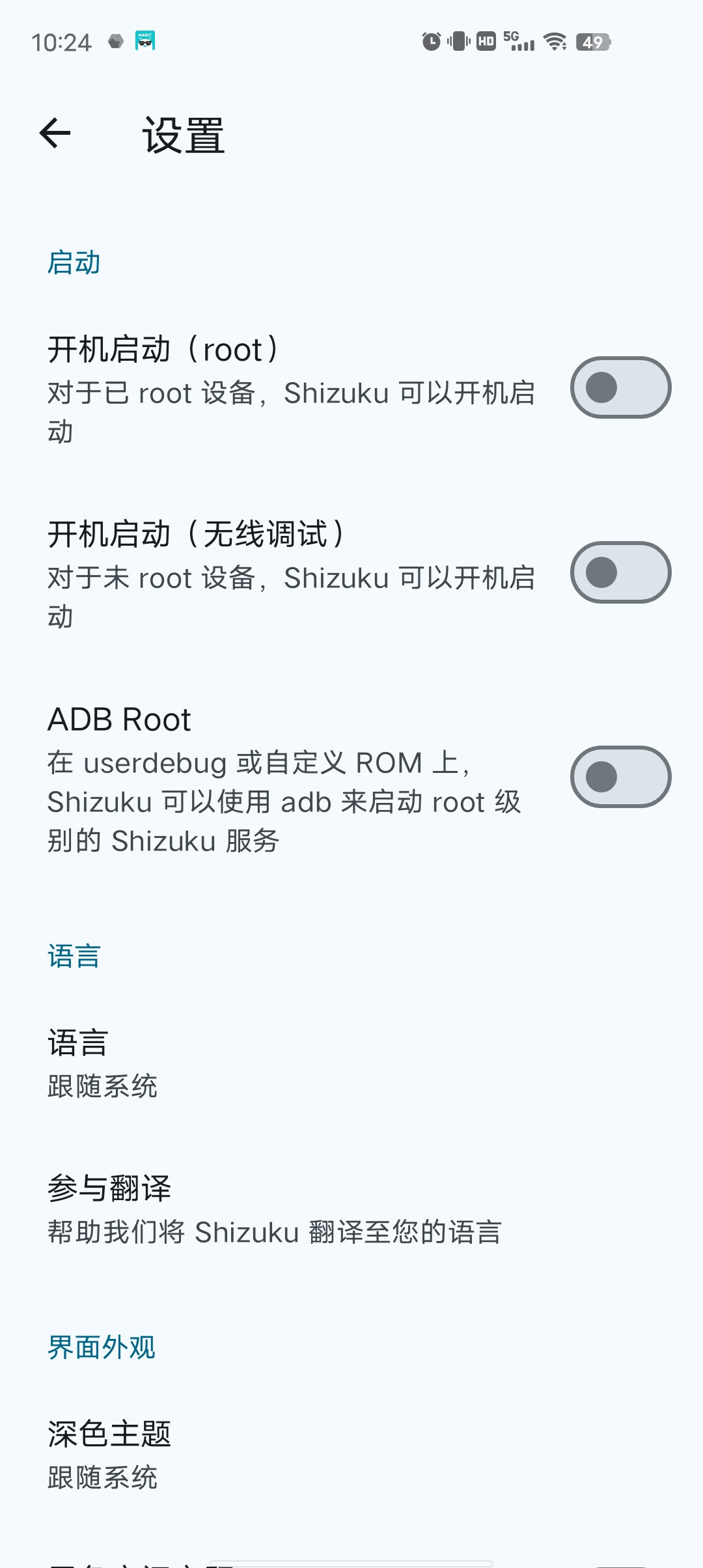Enable the 开机启动（root）switch
Image resolution: width=703 pixels, height=1568 pixels.
coord(620,387)
